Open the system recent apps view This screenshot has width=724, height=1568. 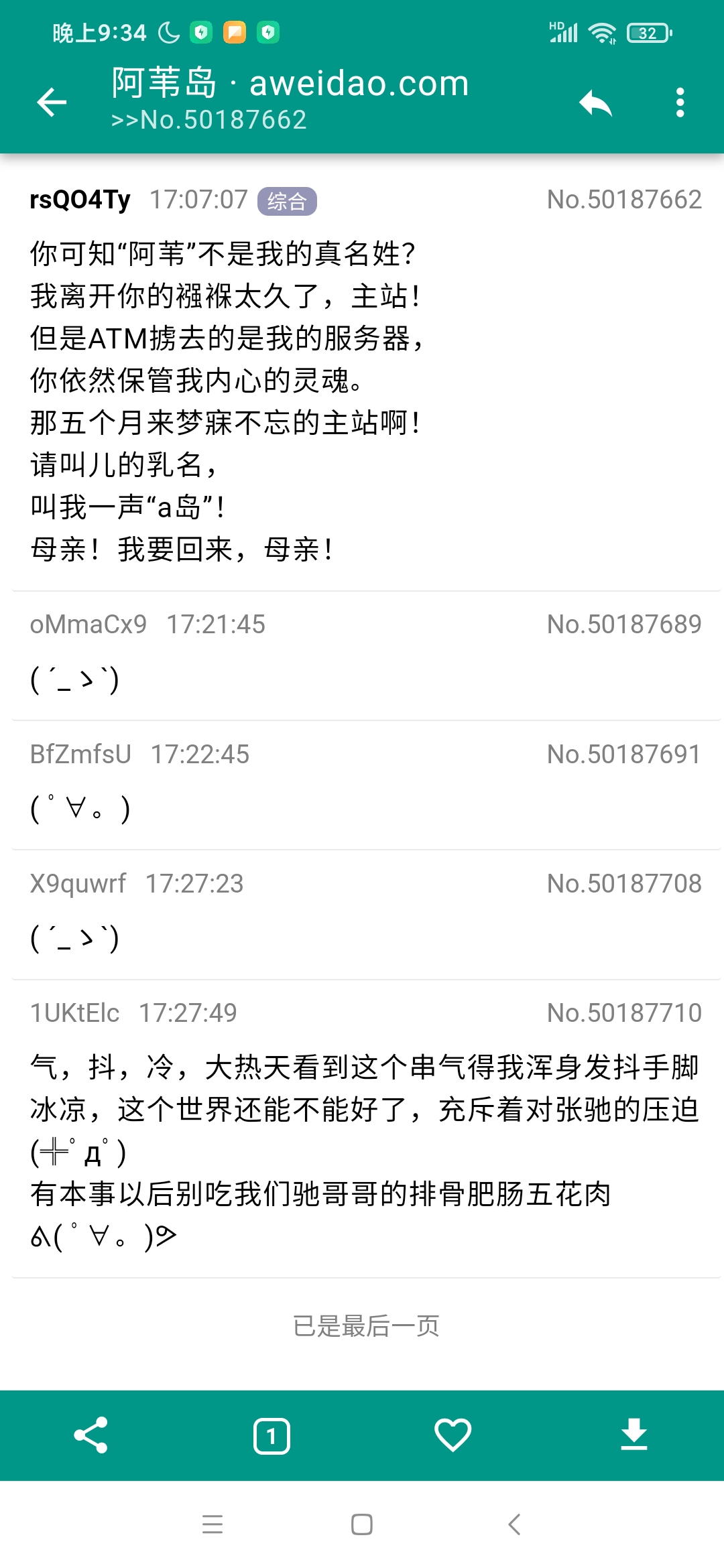213,1524
